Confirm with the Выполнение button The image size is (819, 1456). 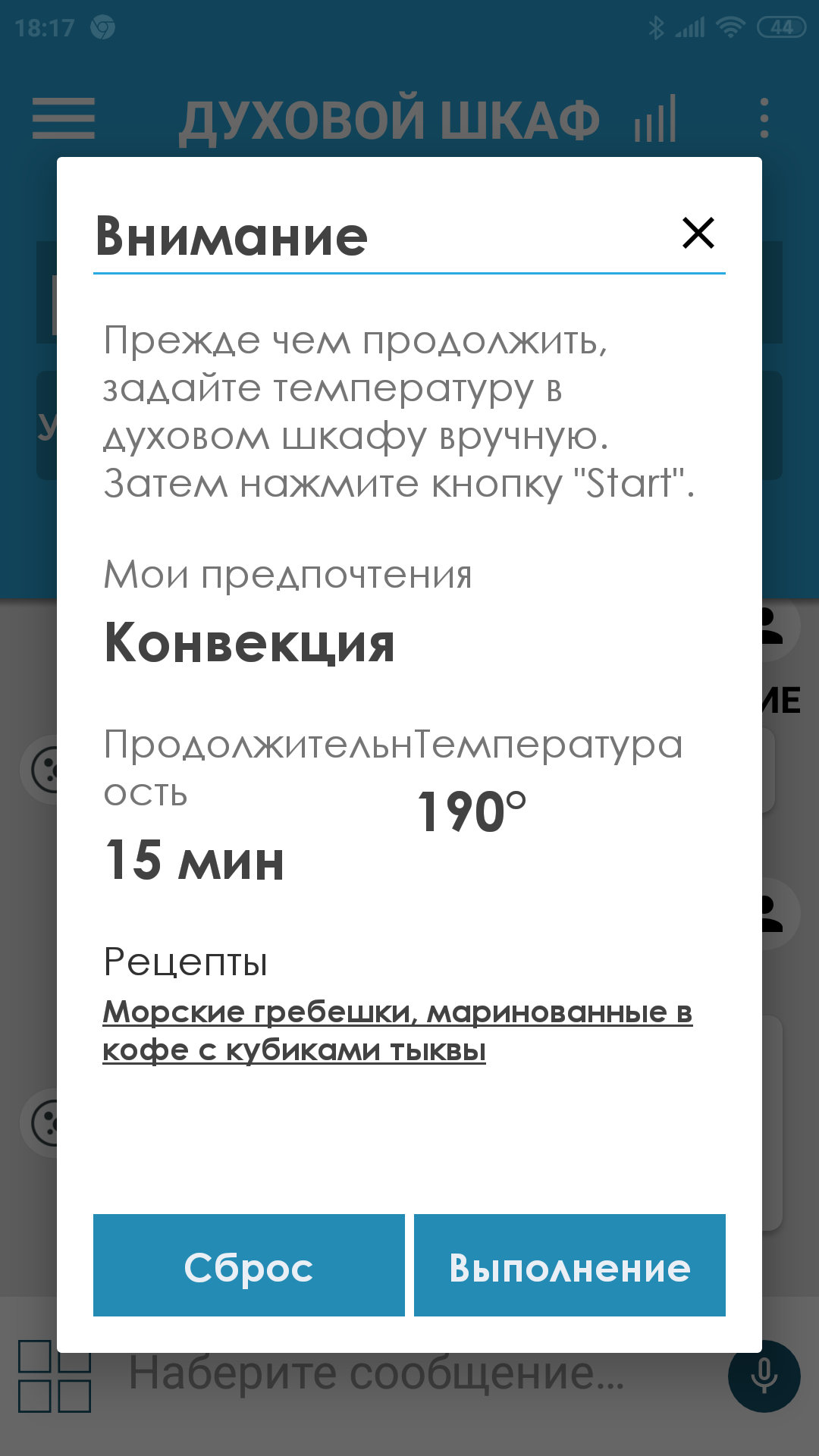570,1265
